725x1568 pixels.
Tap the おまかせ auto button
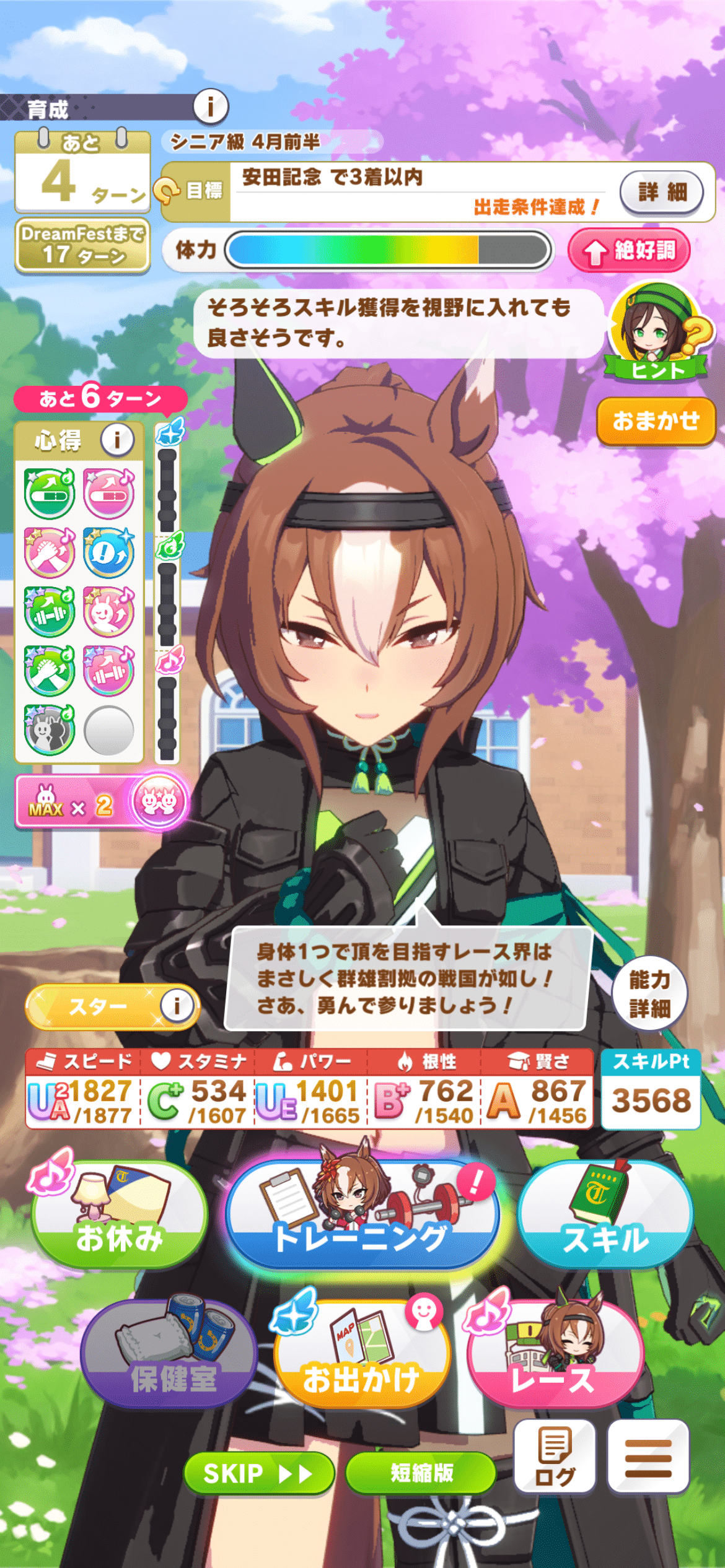[656, 421]
